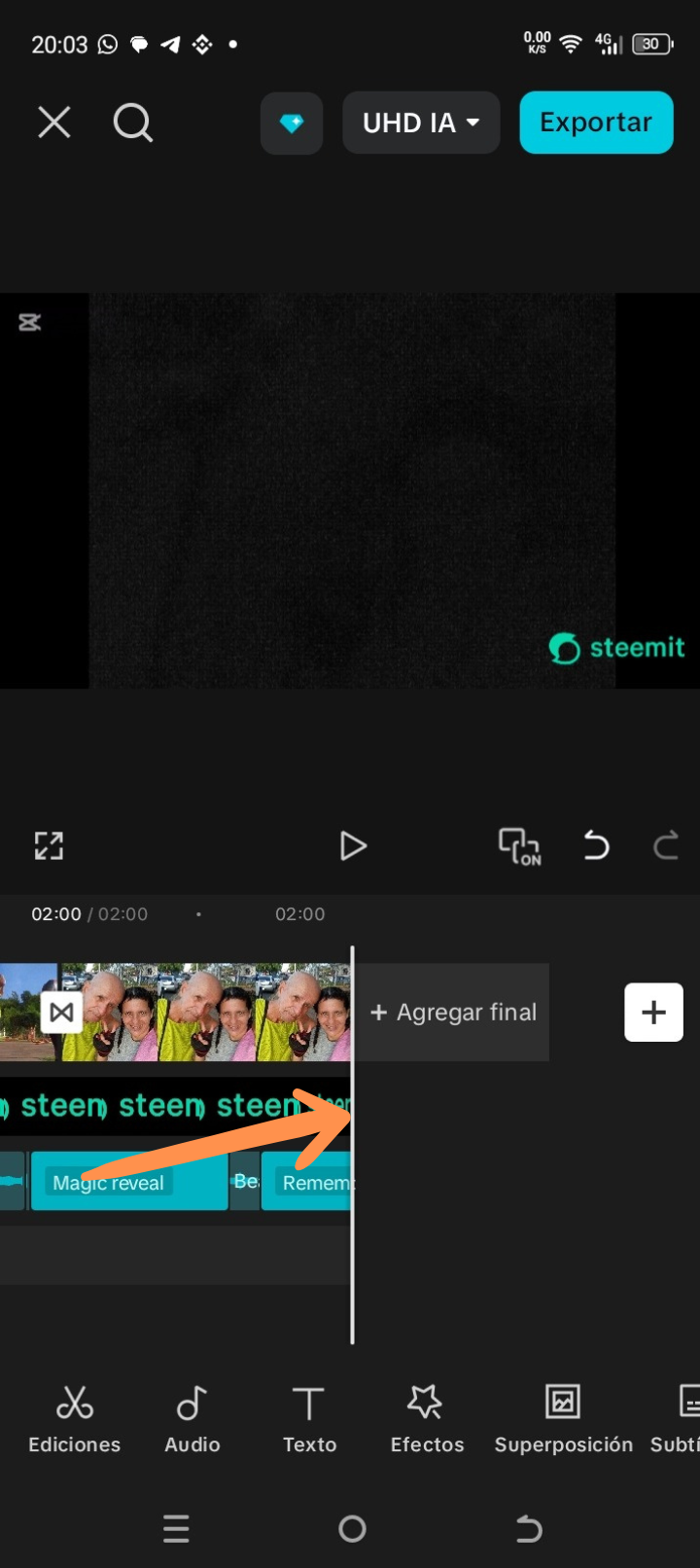Go to the system home screen
Viewport: 700px width, 1568px height.
click(x=352, y=1529)
